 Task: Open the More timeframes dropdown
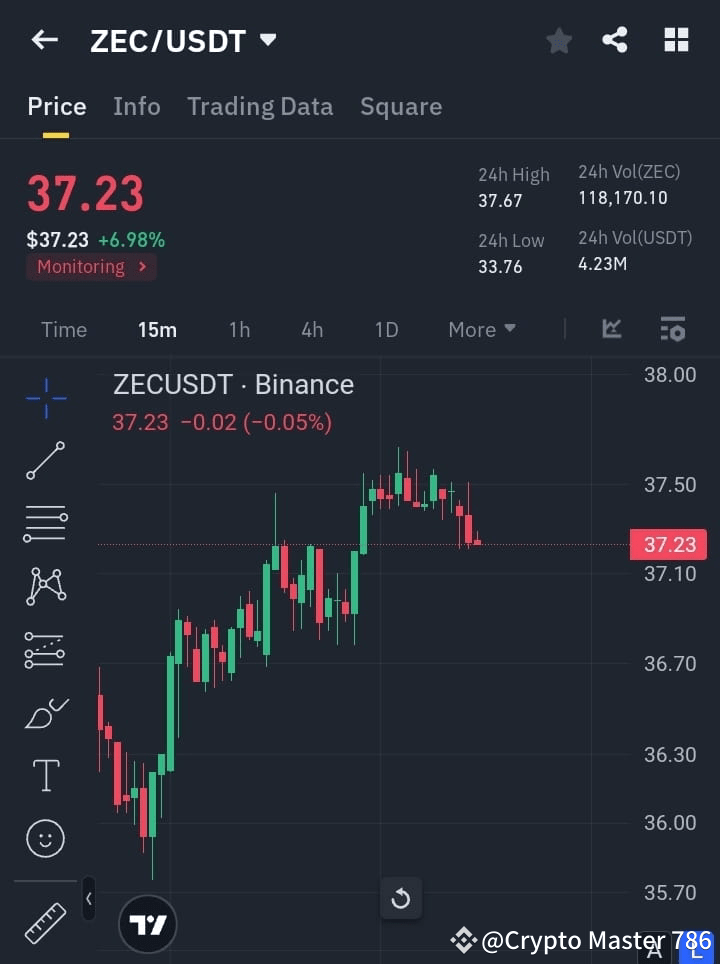481,329
